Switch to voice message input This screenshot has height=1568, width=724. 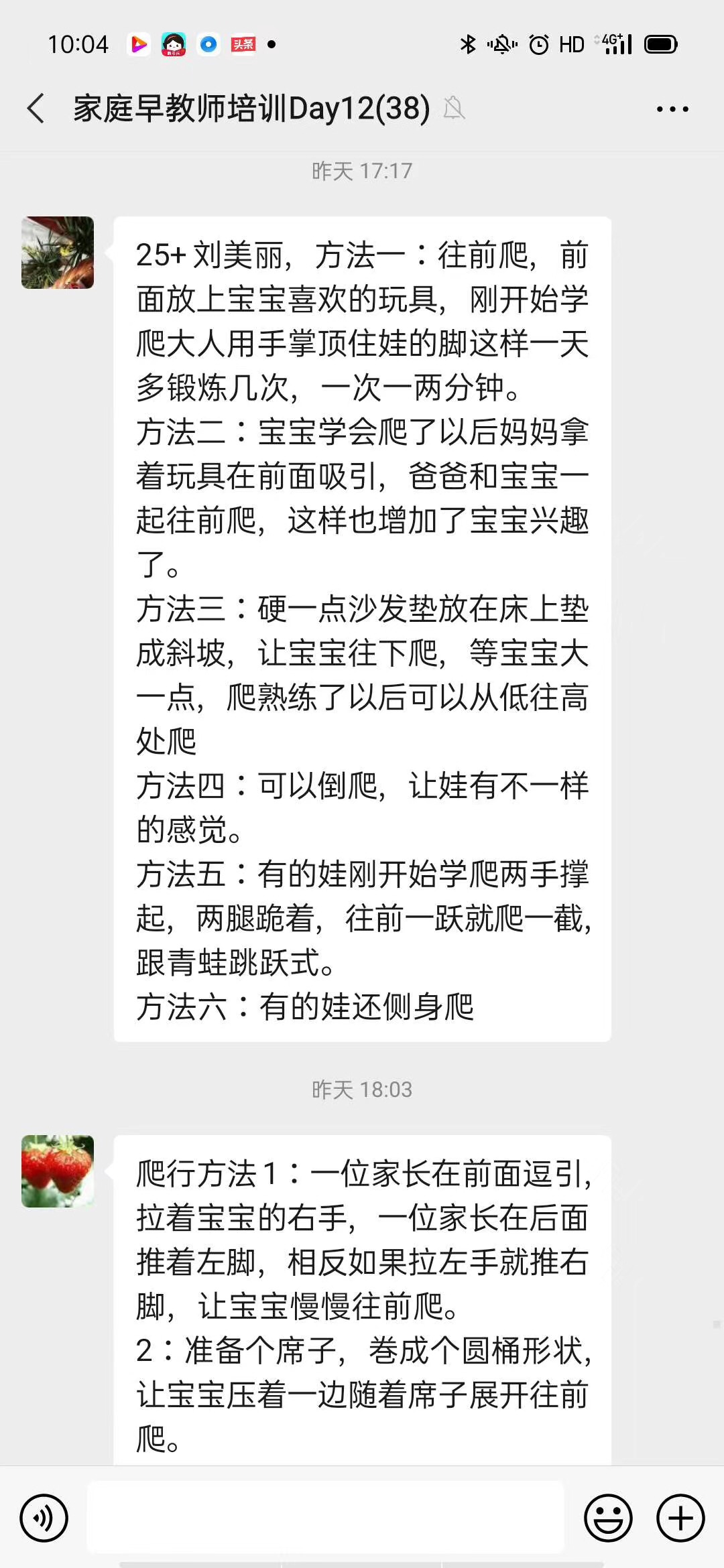click(44, 1518)
